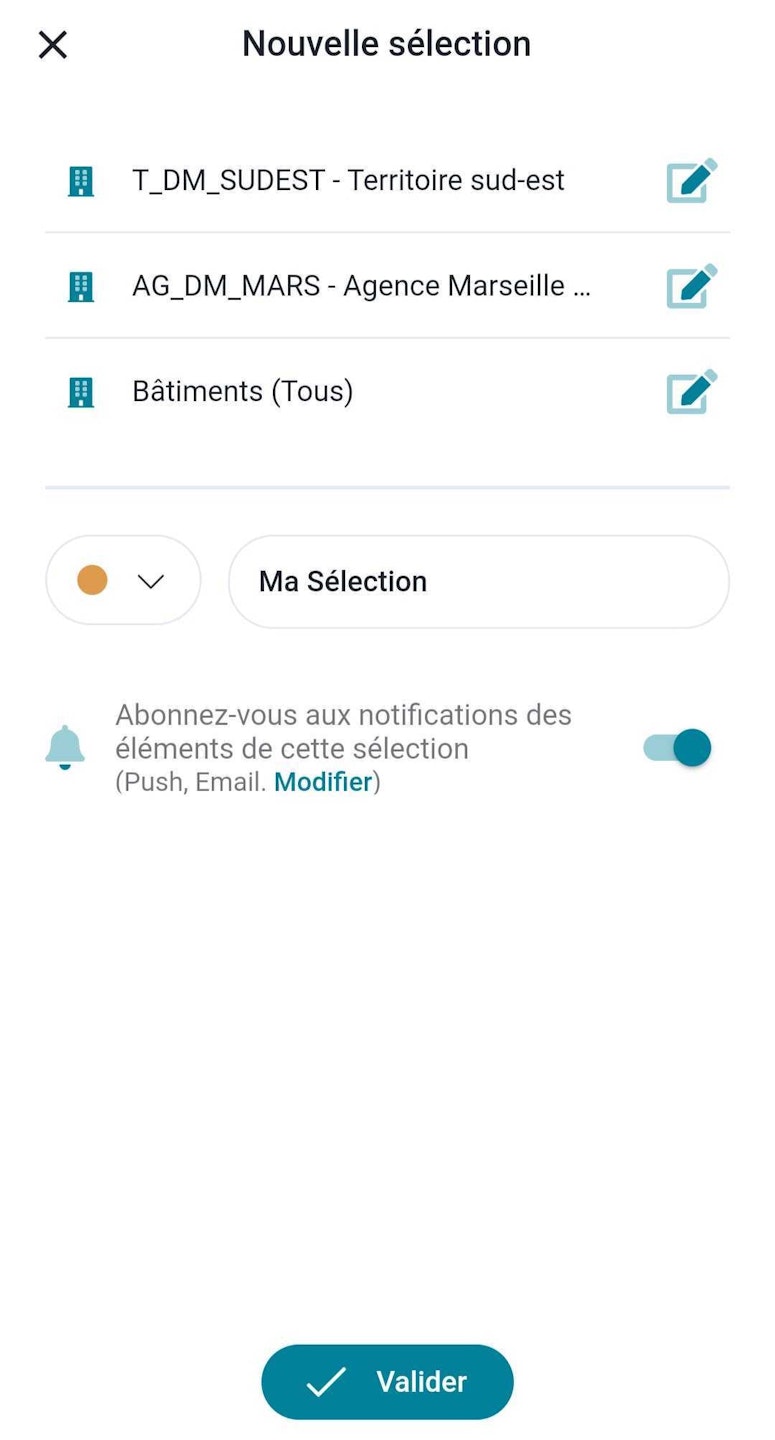
Task: Edit the Bâtiments (Tous) selection
Action: (x=692, y=391)
